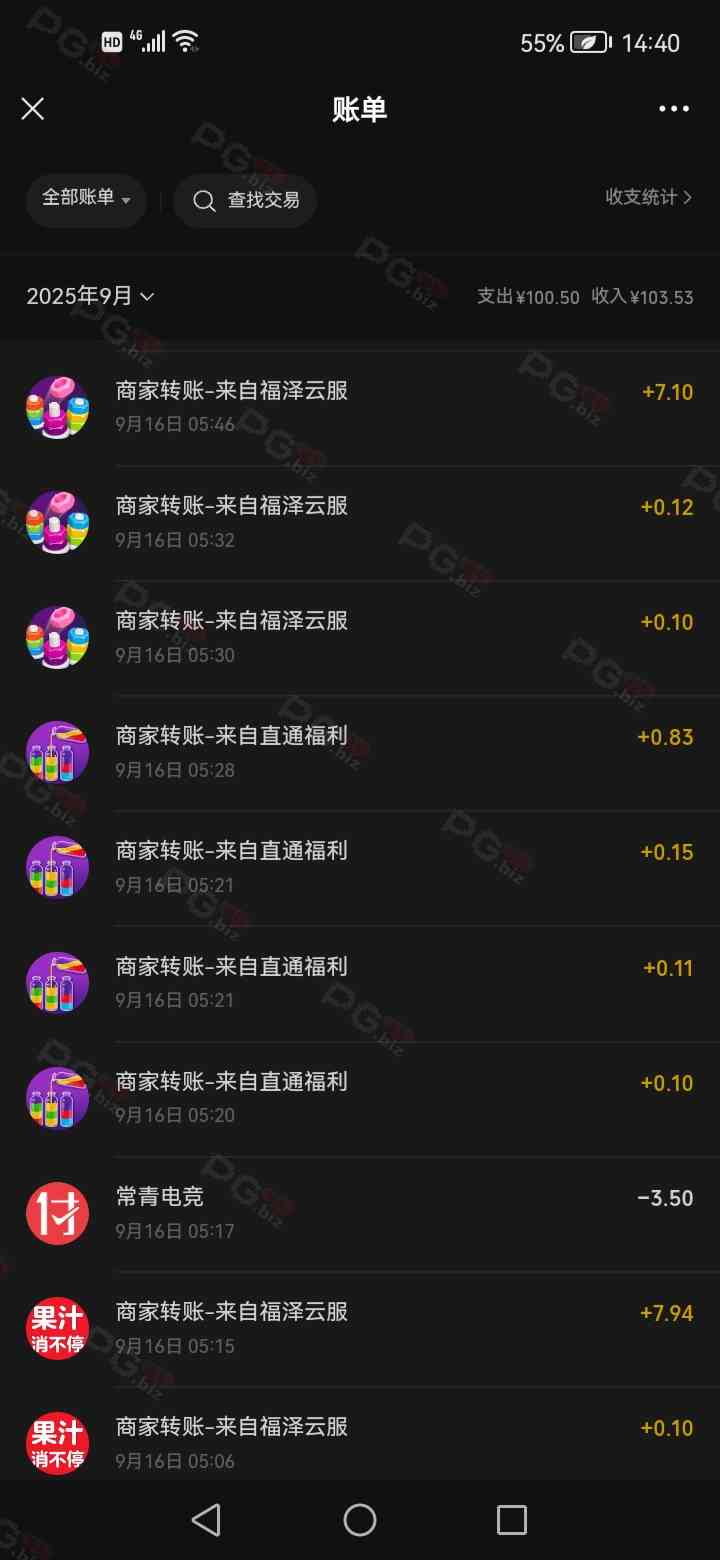The height and width of the screenshot is (1560, 720).
Task: Change the month via 2025年9月 picker
Action: pyautogui.click(x=90, y=296)
